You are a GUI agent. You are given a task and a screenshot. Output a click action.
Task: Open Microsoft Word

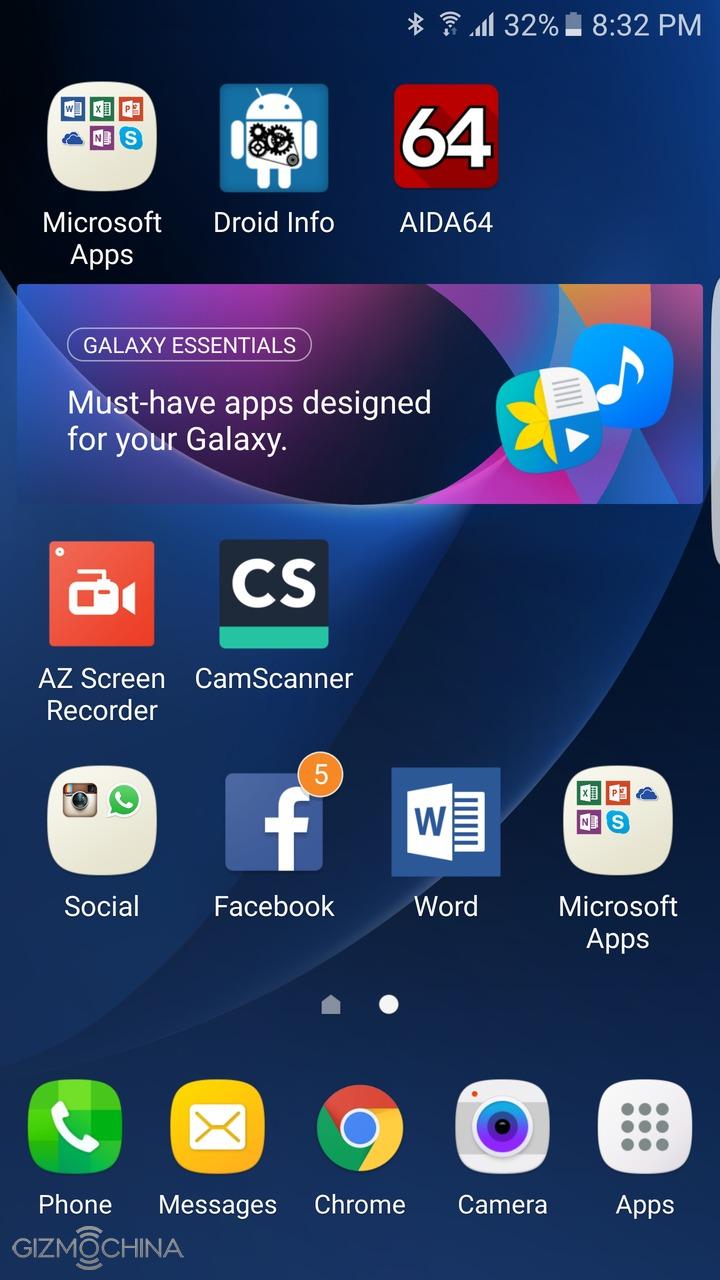(446, 822)
